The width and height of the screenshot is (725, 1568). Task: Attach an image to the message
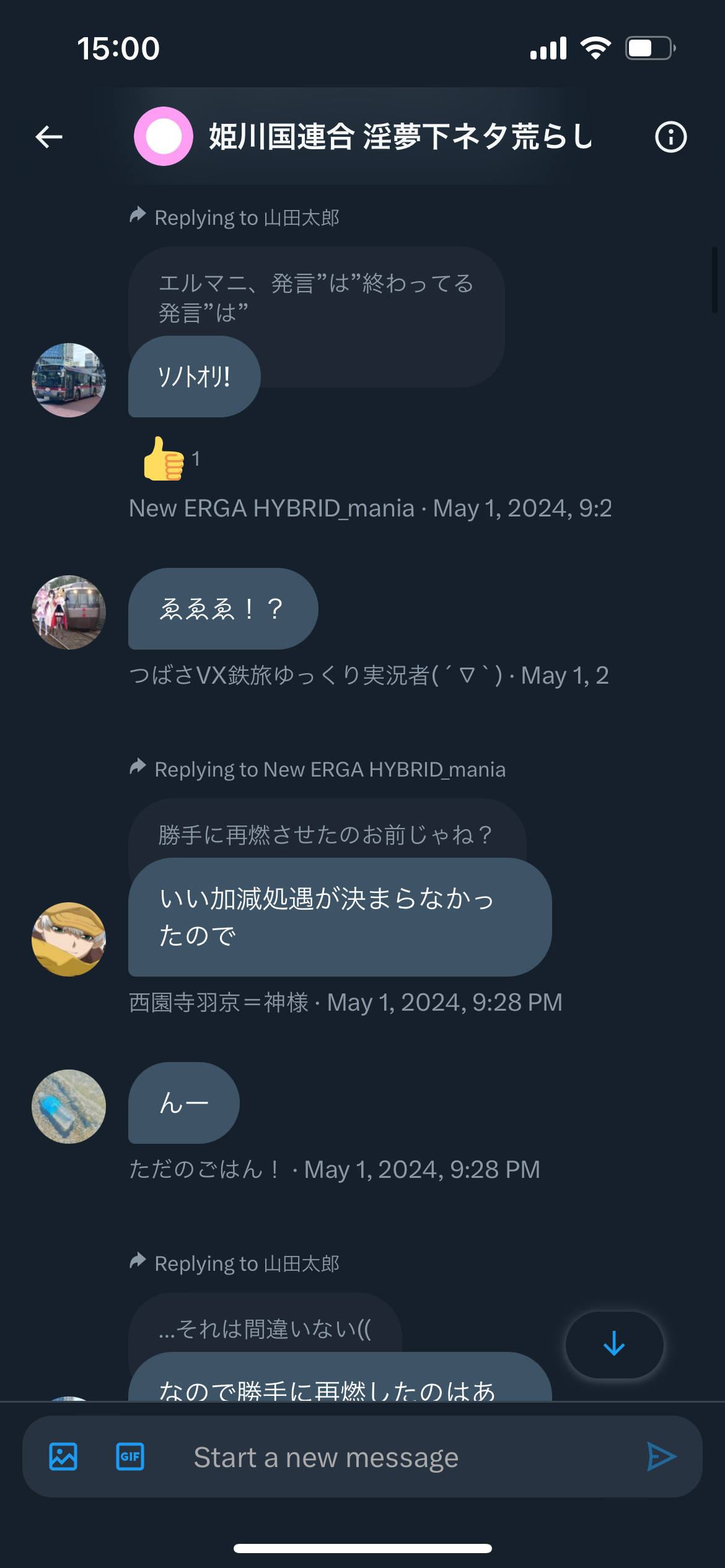[x=63, y=1457]
